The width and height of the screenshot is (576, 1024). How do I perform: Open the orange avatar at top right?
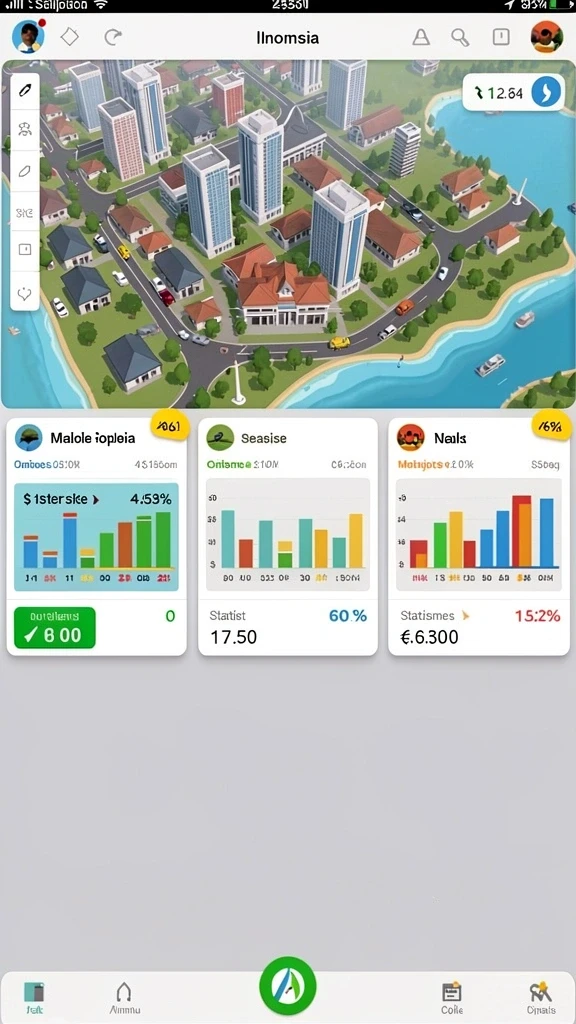[x=547, y=37]
